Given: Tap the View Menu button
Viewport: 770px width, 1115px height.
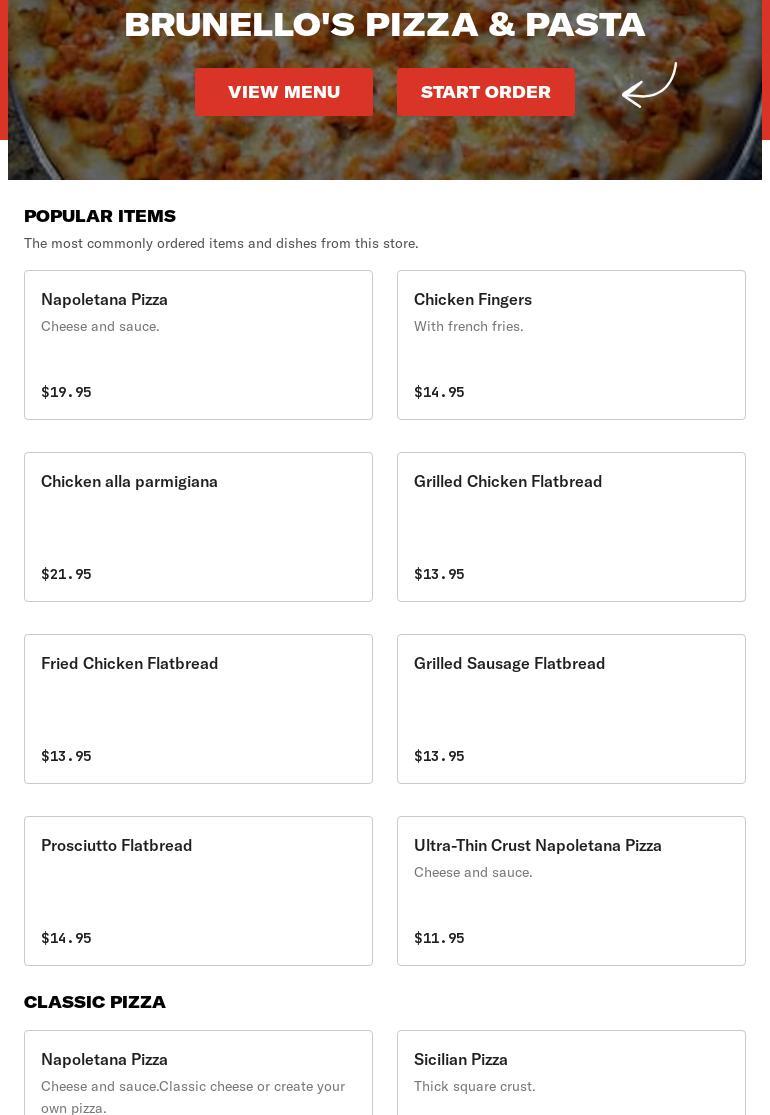Looking at the screenshot, I should point(284,92).
